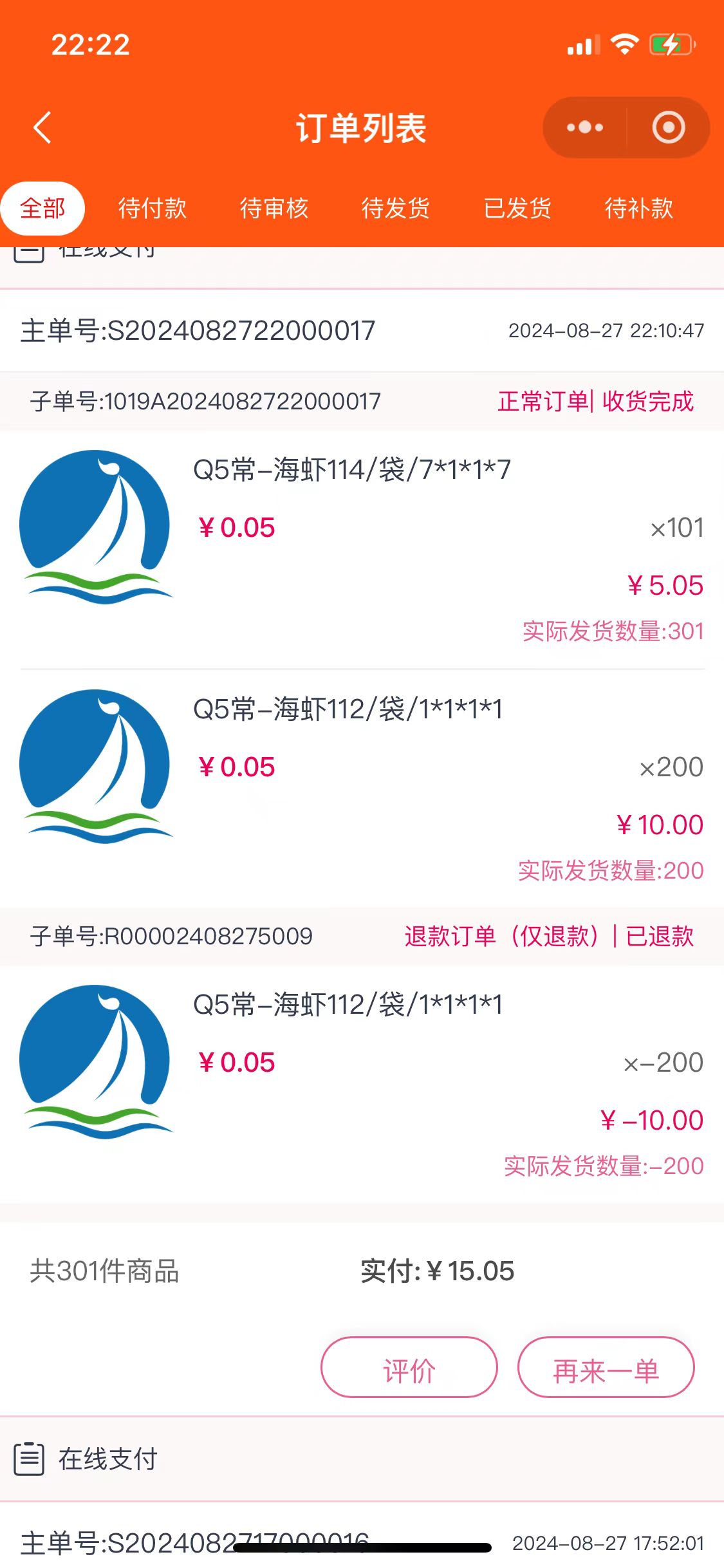
Task: Reorder with the 再来一单 button
Action: point(606,1367)
